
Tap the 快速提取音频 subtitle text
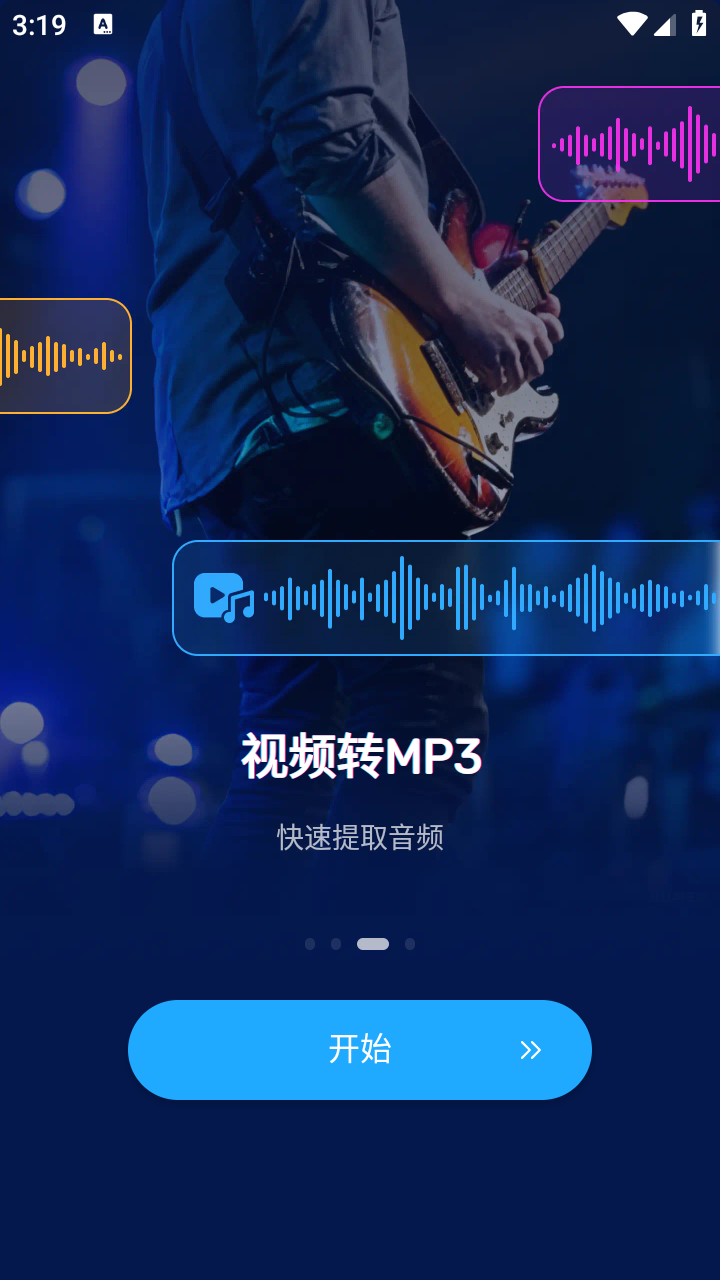pos(360,838)
